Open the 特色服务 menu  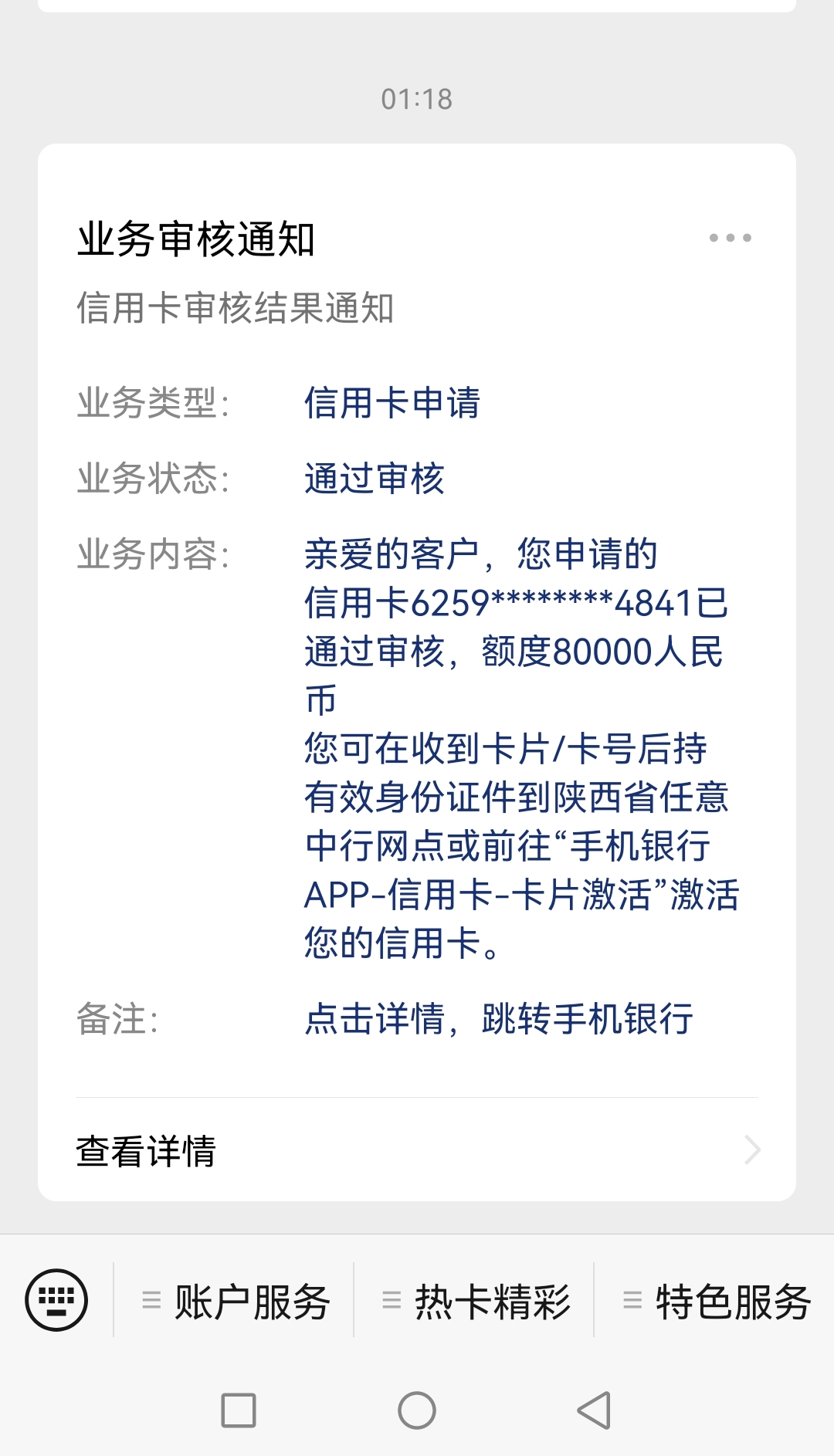click(x=715, y=1302)
